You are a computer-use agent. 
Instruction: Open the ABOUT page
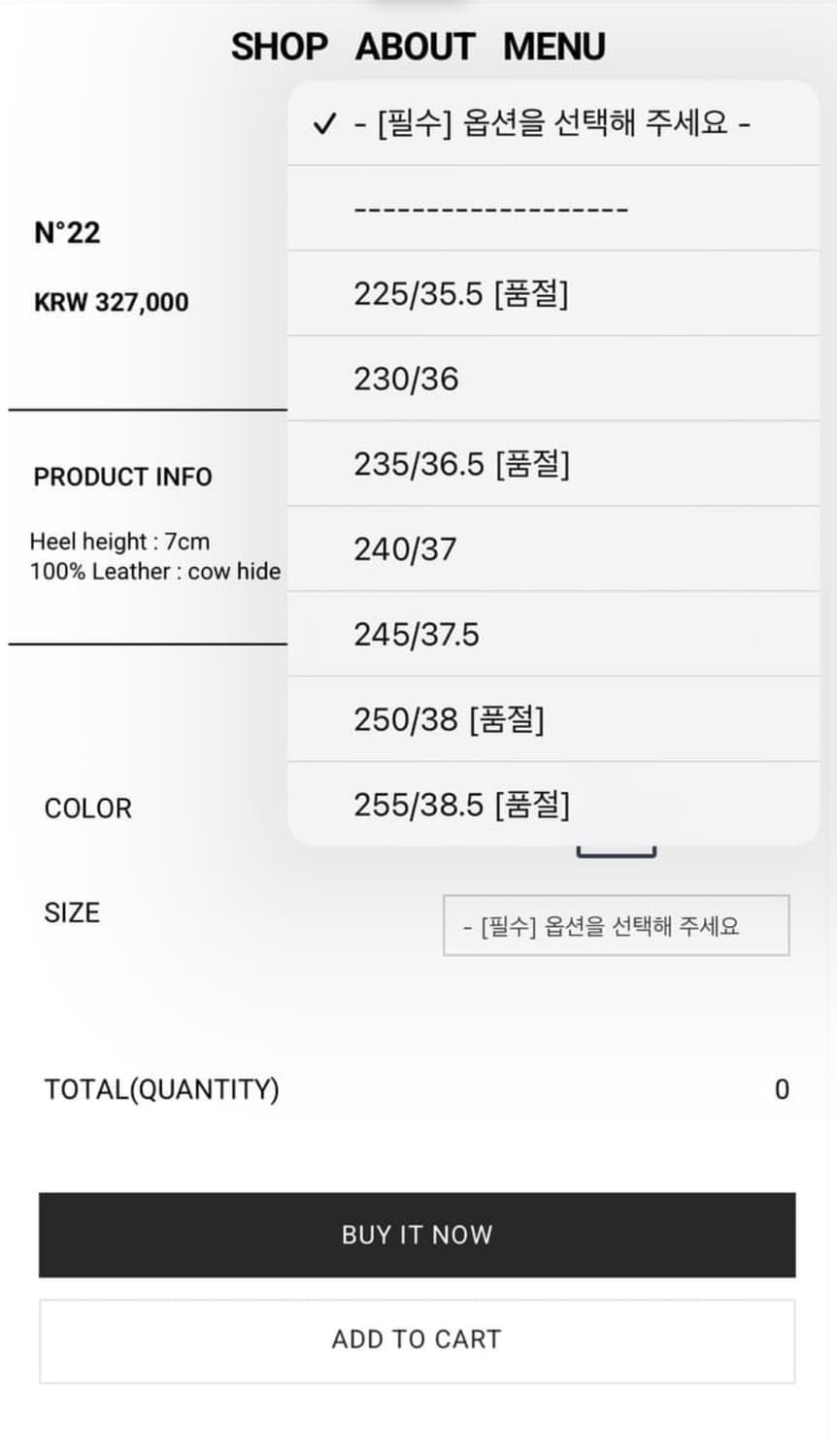tap(415, 46)
